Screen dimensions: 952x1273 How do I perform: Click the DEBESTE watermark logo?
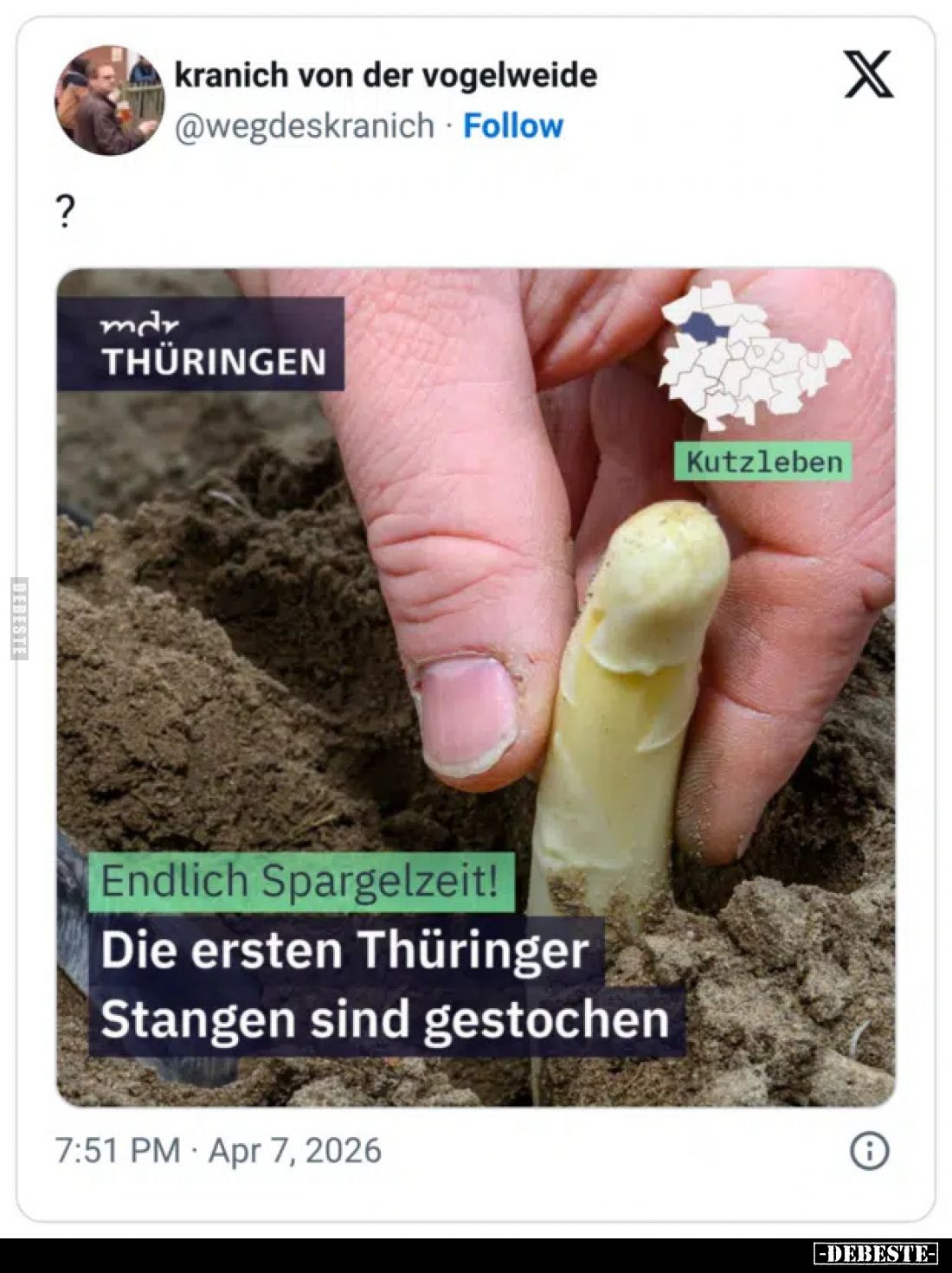(876, 1252)
